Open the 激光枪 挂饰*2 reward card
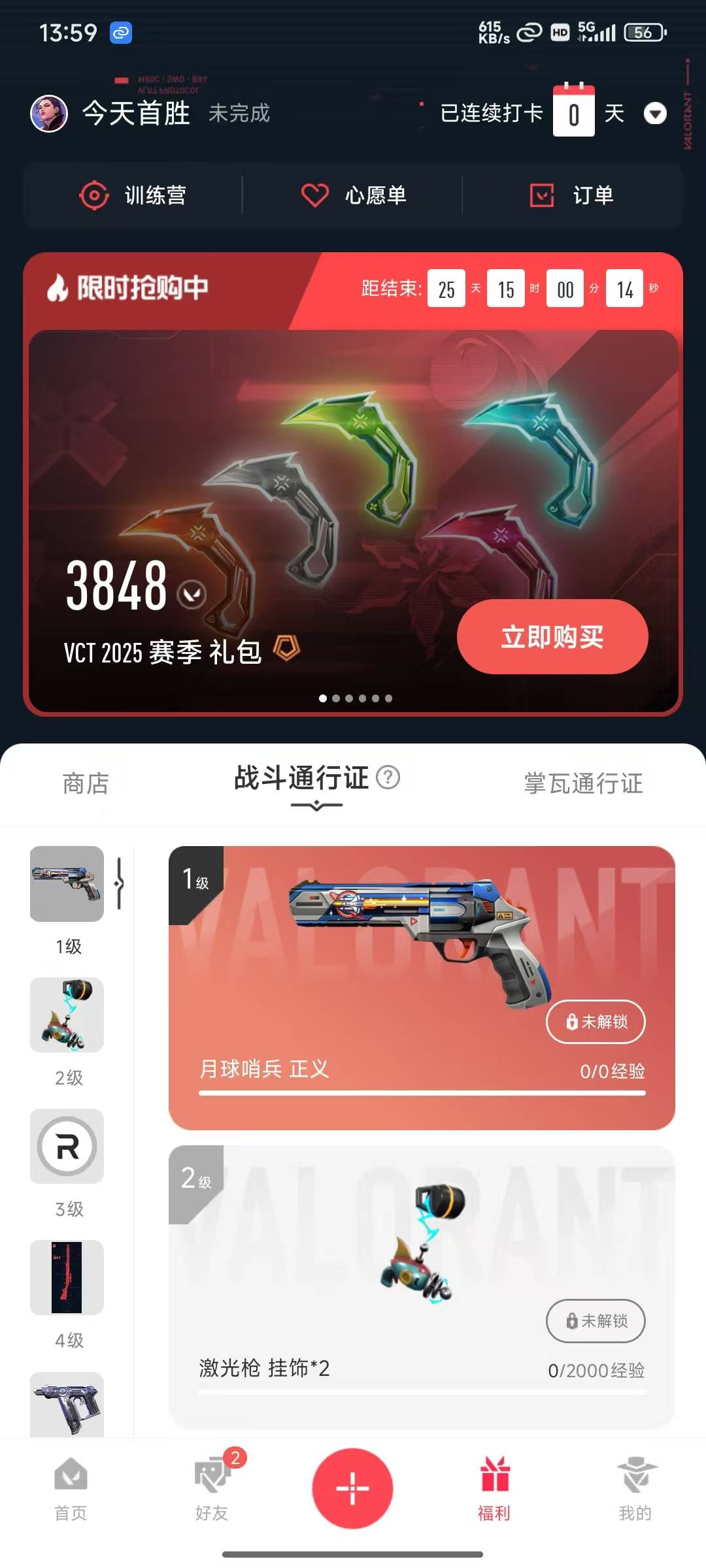Screen dimensions: 706x1568 tap(422, 1286)
